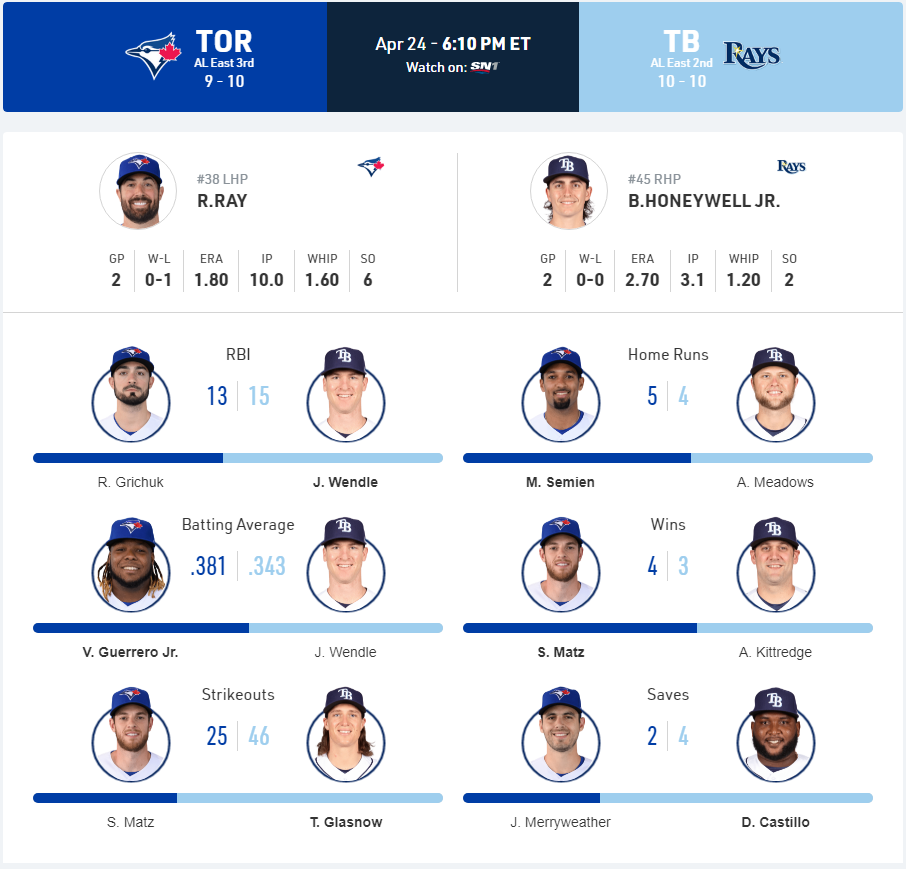
Task: Open R. Grichuk's player photo
Action: click(130, 396)
